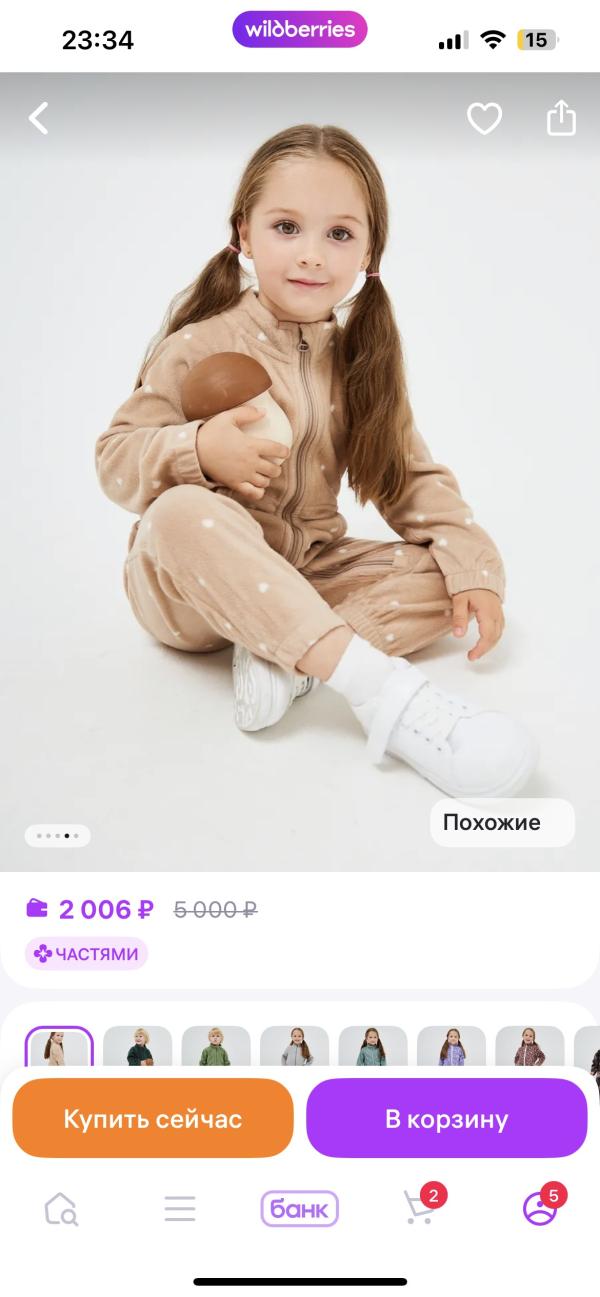
Task: Go back from the product page
Action: 39,119
